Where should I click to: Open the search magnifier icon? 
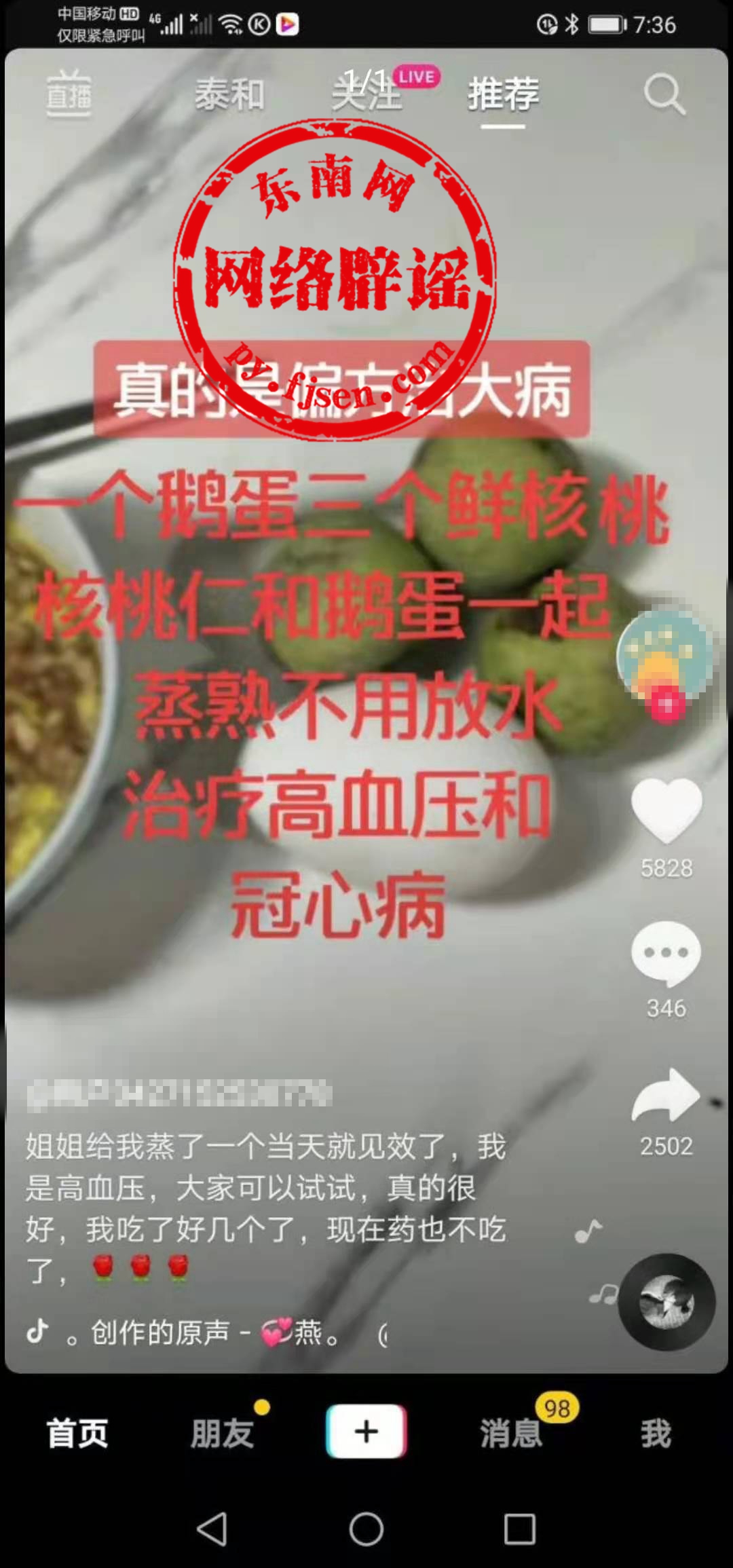(x=664, y=94)
